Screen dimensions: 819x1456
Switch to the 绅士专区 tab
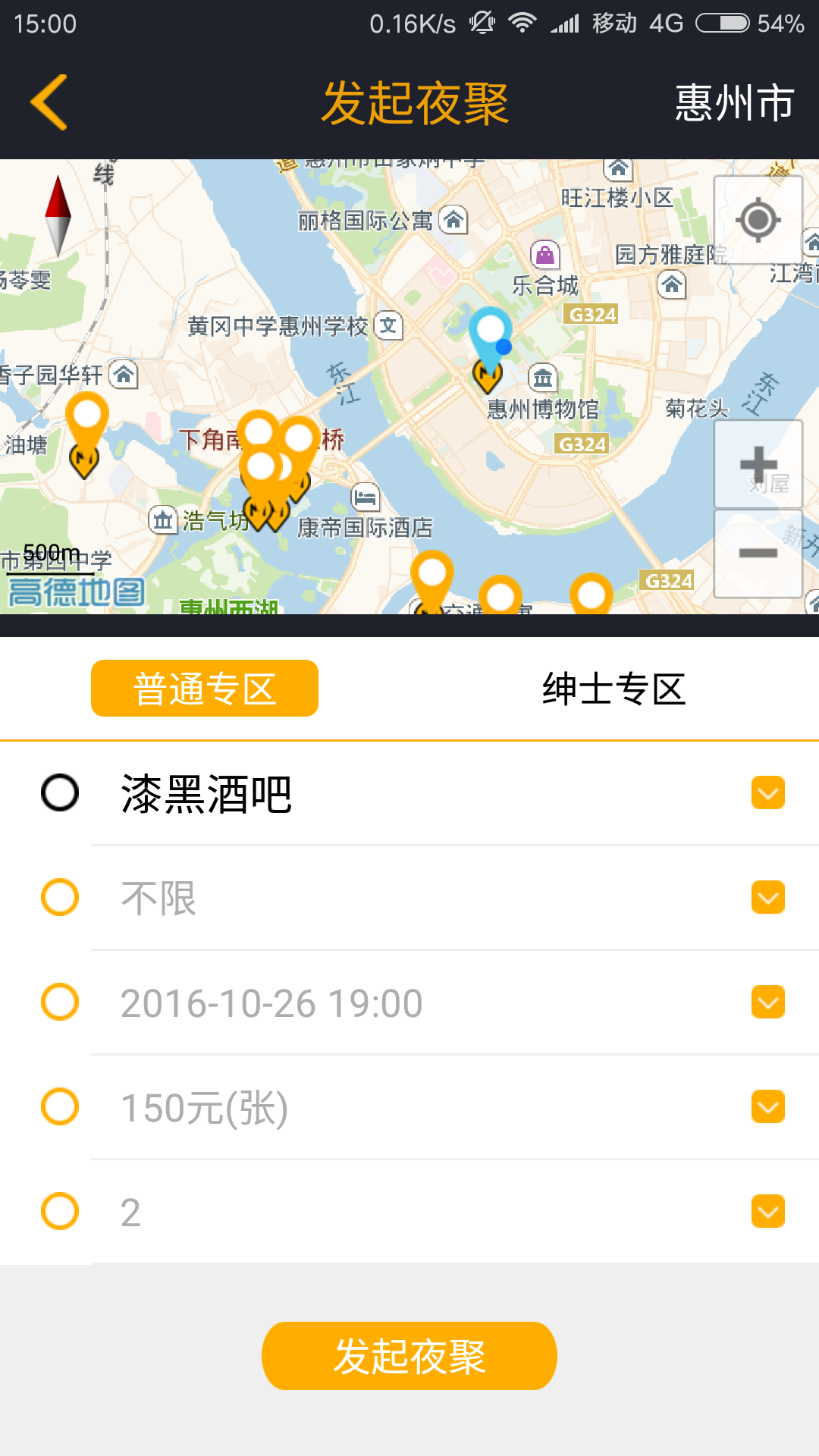tap(613, 689)
